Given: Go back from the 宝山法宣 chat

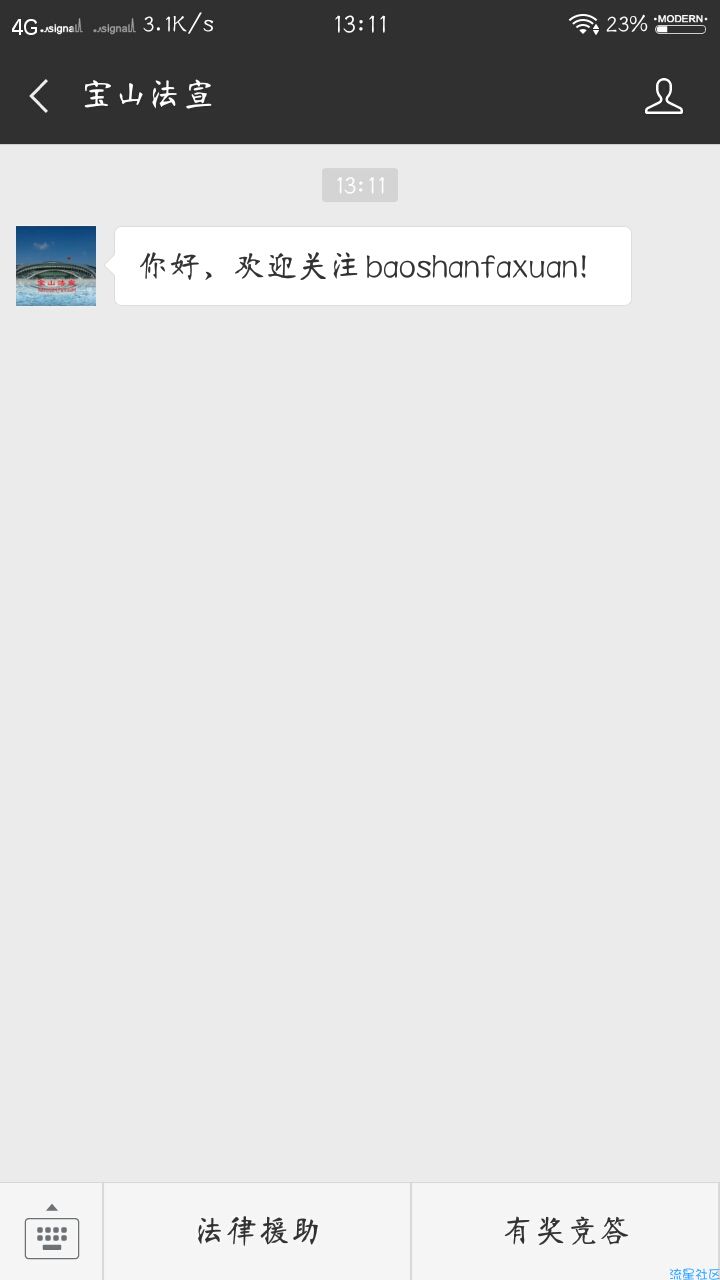Looking at the screenshot, I should pyautogui.click(x=39, y=96).
